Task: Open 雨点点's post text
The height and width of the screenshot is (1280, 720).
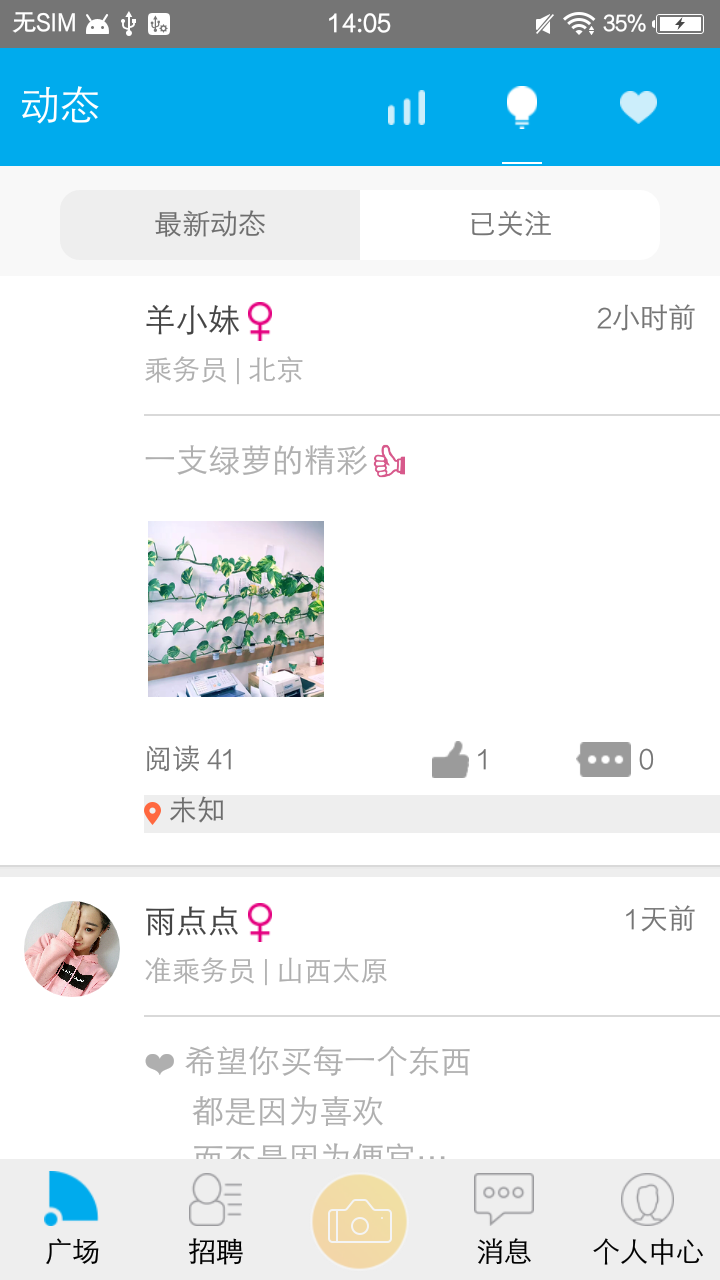Action: [328, 1086]
